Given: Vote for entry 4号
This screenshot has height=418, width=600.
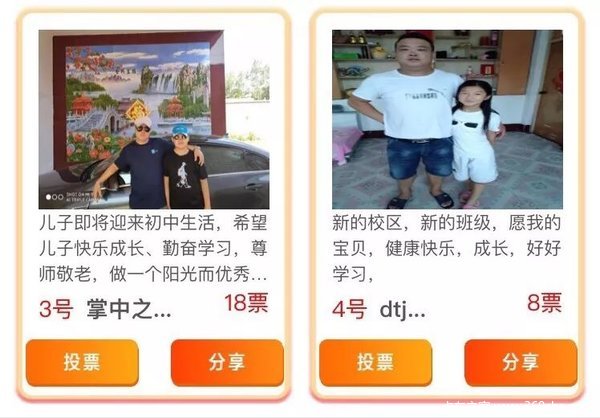Looking at the screenshot, I should click(375, 362).
